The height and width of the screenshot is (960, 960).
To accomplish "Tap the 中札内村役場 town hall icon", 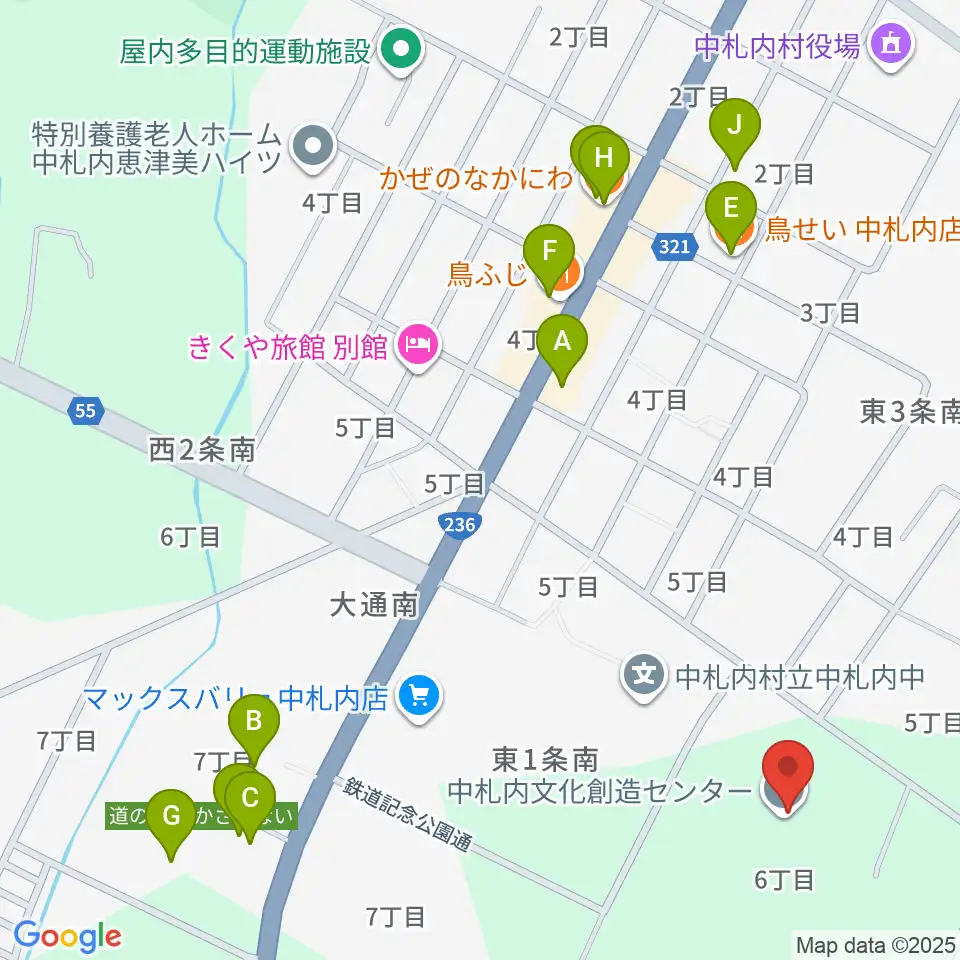I will [x=891, y=45].
